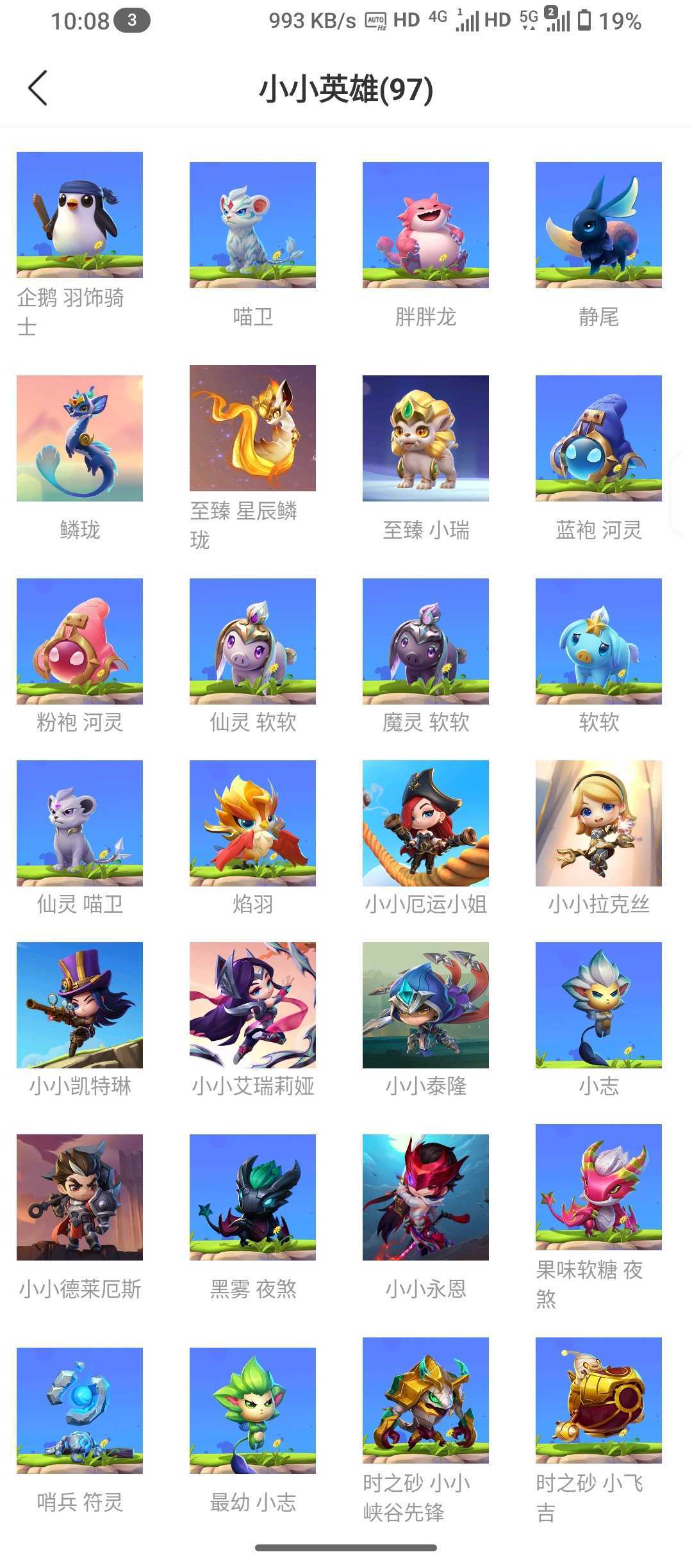This screenshot has width=692, height=1568.
Task: Open the 小小德莱厄斯 tile
Action: [x=79, y=1198]
